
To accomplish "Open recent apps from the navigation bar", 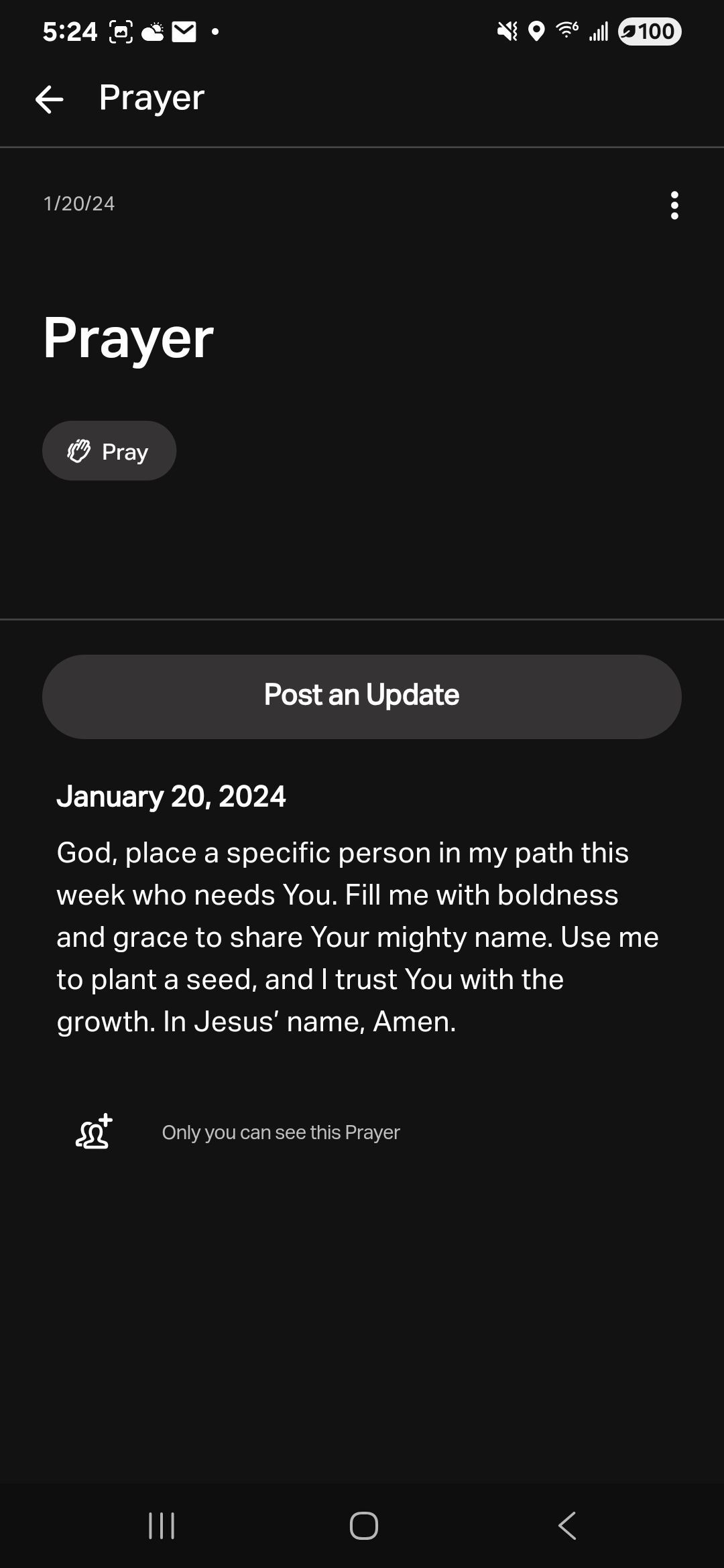I will tap(162, 1526).
